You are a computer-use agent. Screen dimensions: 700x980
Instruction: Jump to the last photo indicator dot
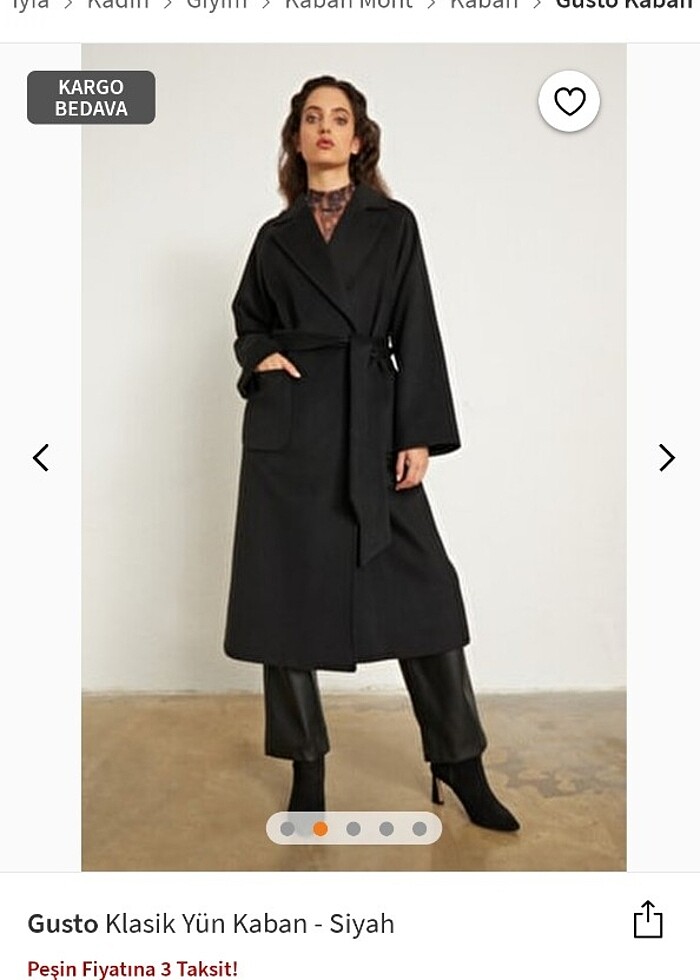(419, 828)
